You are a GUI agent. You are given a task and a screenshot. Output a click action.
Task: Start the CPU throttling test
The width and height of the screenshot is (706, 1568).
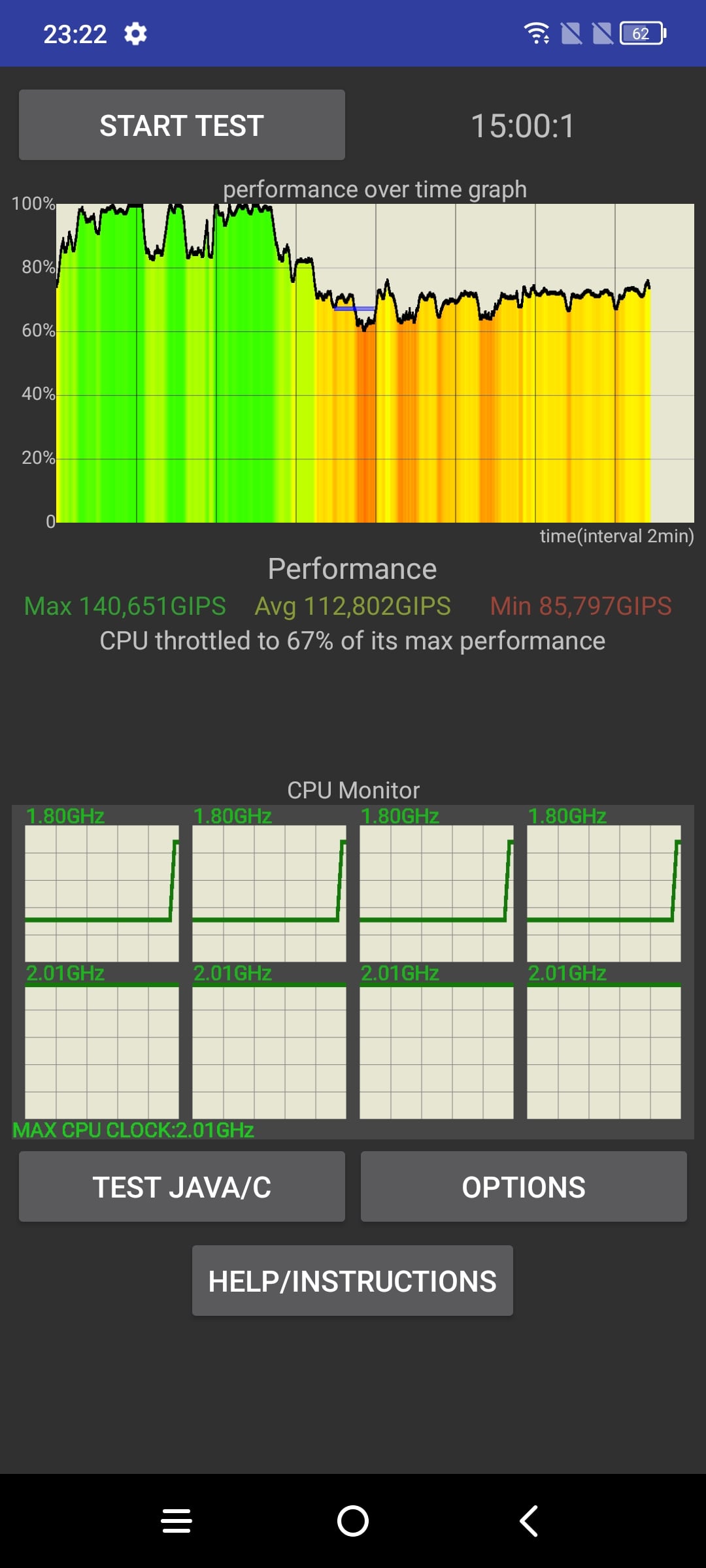click(x=182, y=125)
